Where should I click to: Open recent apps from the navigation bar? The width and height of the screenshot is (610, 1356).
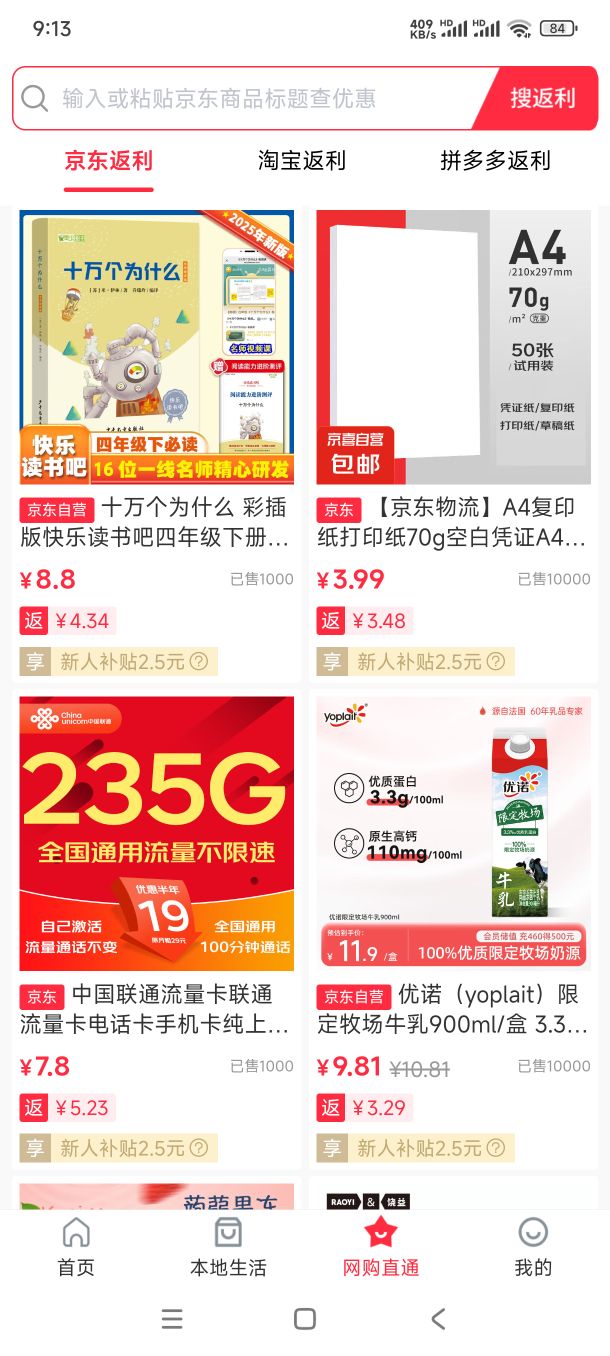click(x=172, y=1319)
